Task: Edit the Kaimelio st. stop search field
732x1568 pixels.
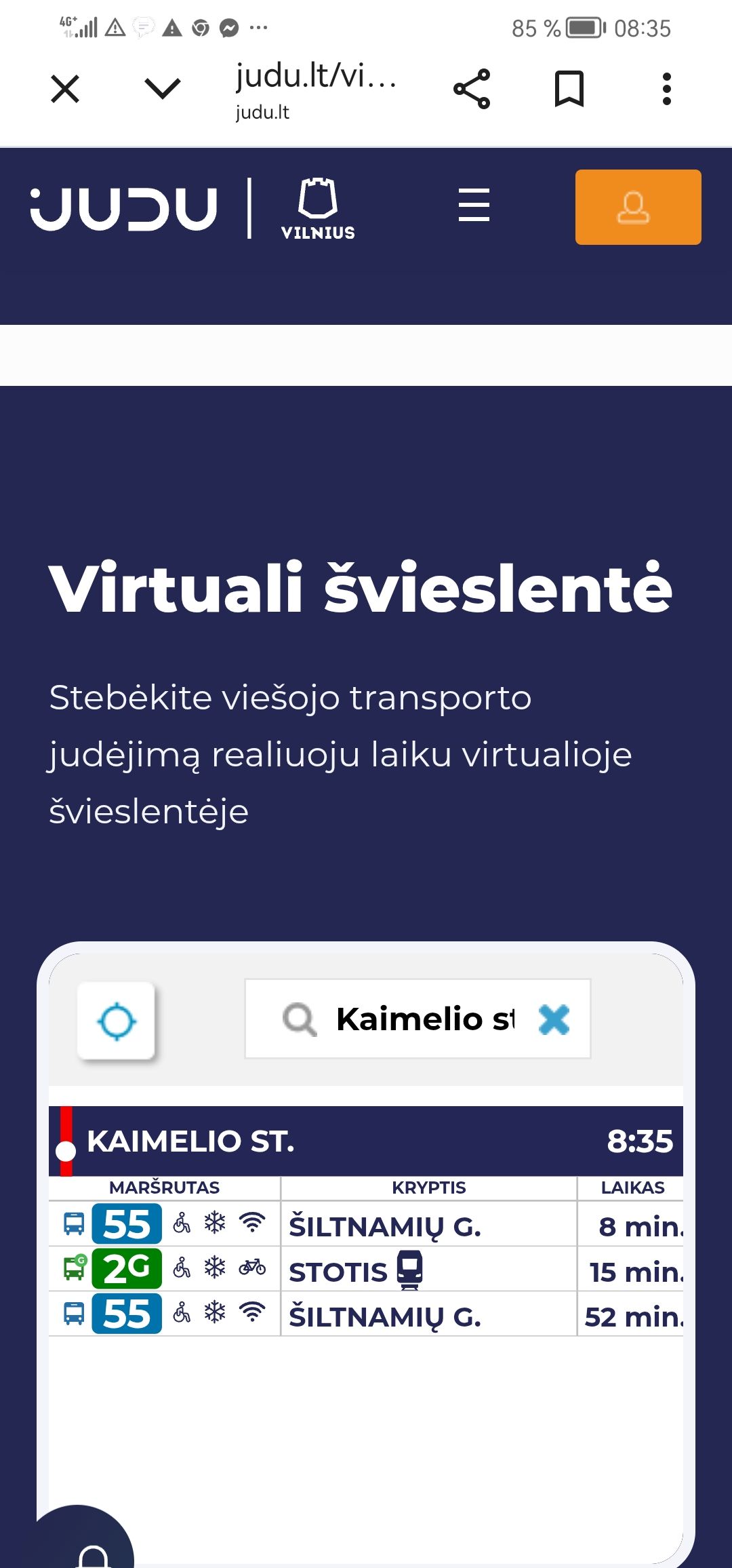Action: (424, 1019)
